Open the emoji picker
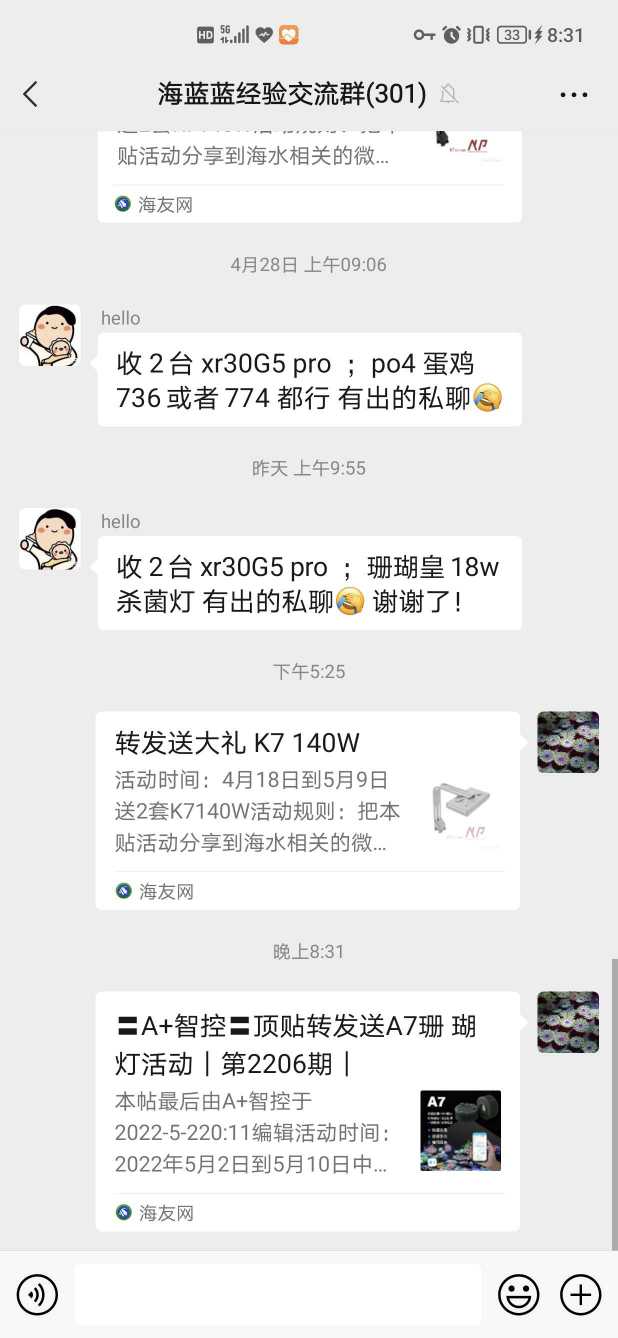 coord(518,1295)
